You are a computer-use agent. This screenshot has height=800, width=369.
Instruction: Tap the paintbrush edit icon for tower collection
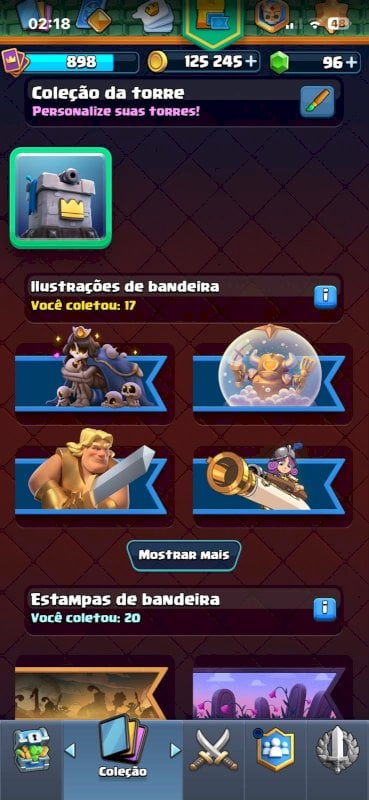[x=317, y=102]
